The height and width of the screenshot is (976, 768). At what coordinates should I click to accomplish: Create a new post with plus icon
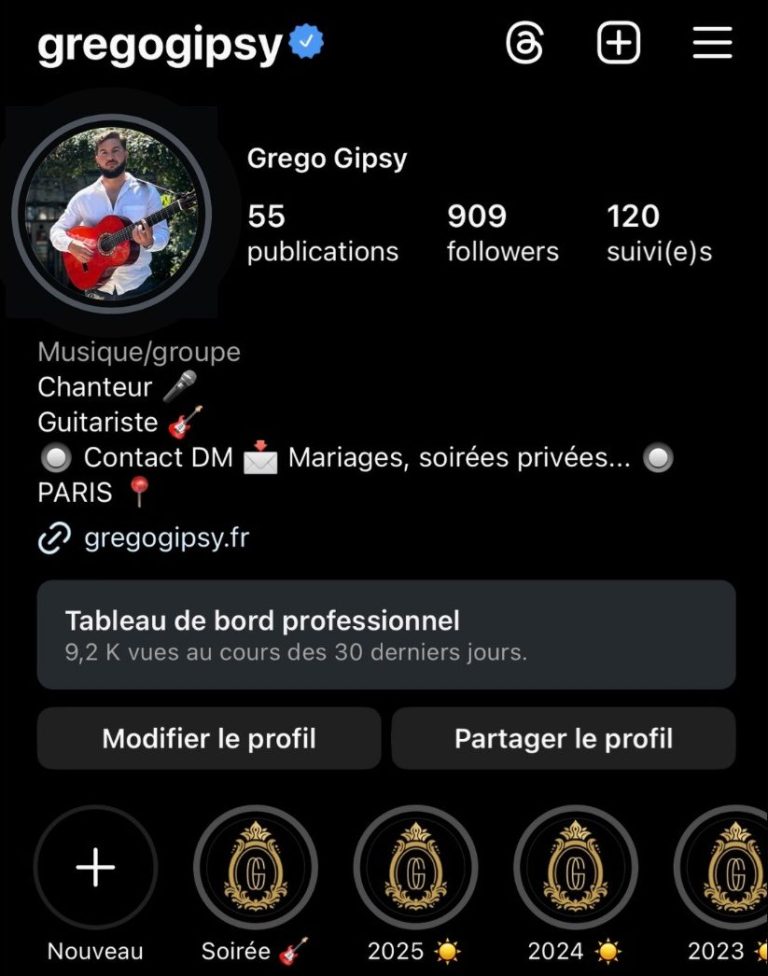(618, 44)
